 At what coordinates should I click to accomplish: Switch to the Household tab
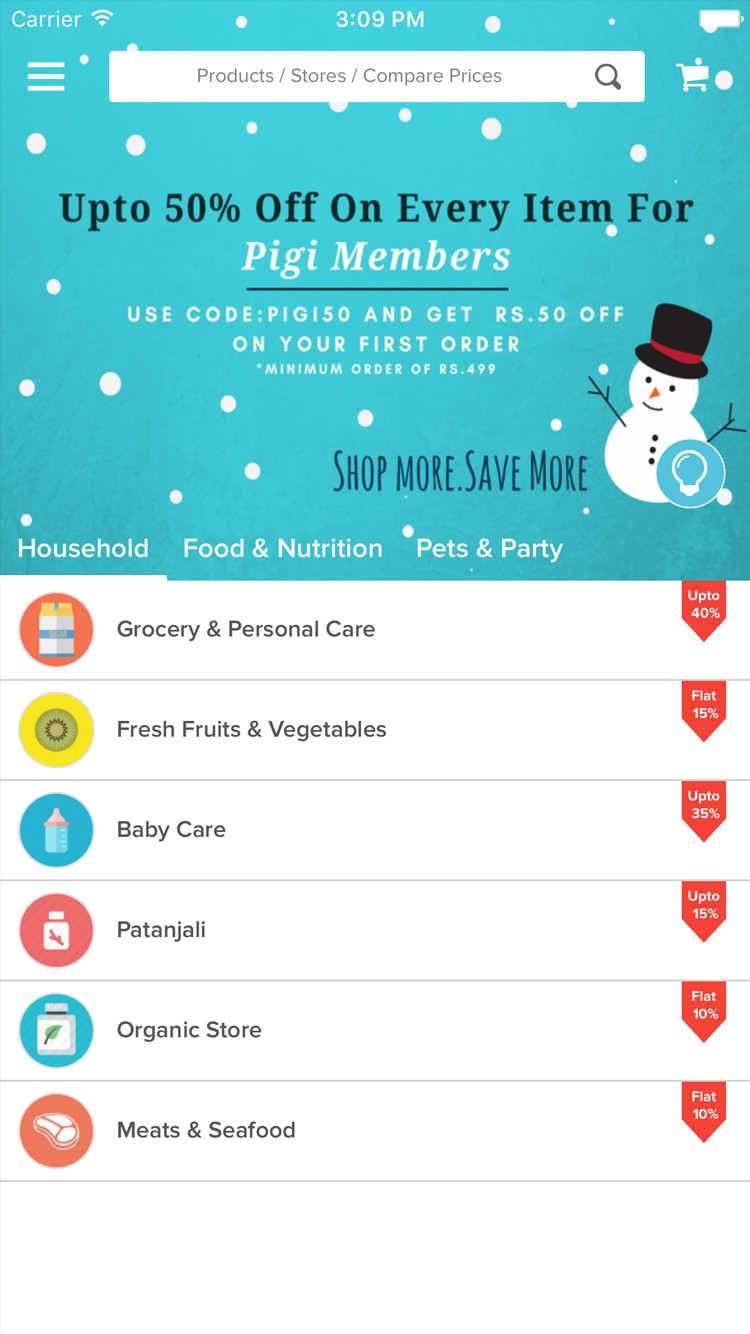83,548
